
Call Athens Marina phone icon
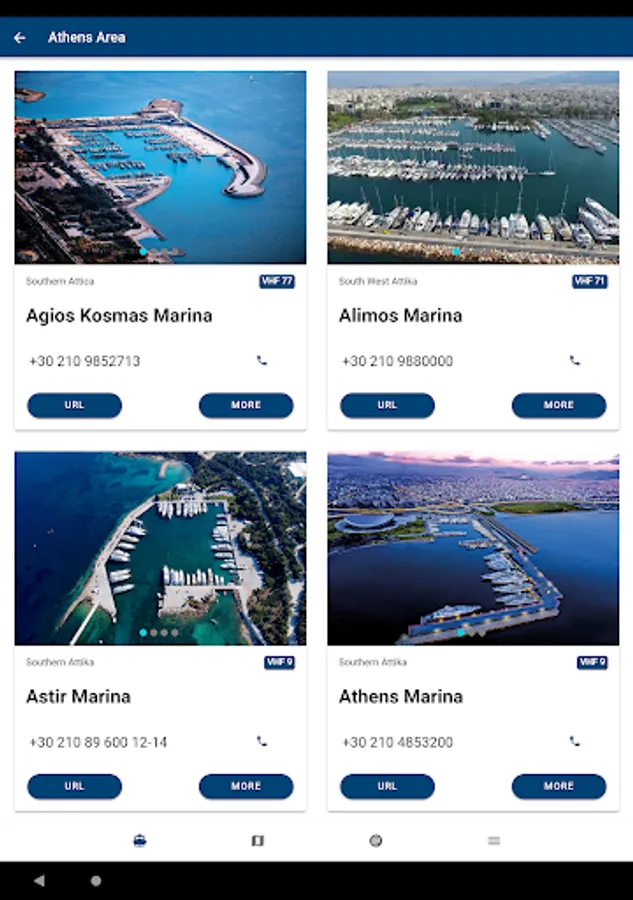(x=575, y=742)
